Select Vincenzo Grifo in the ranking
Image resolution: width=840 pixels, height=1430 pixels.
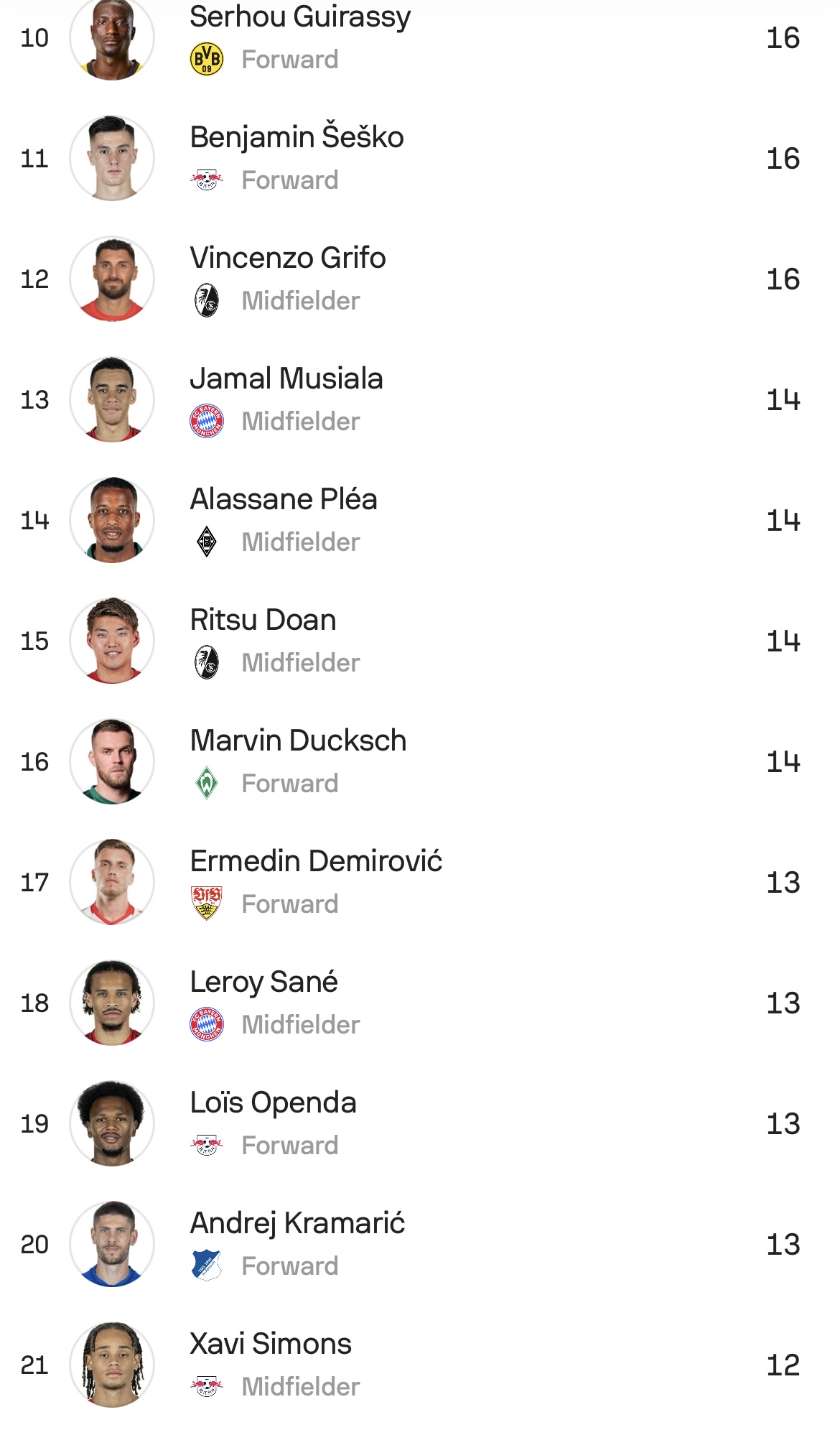click(420, 279)
